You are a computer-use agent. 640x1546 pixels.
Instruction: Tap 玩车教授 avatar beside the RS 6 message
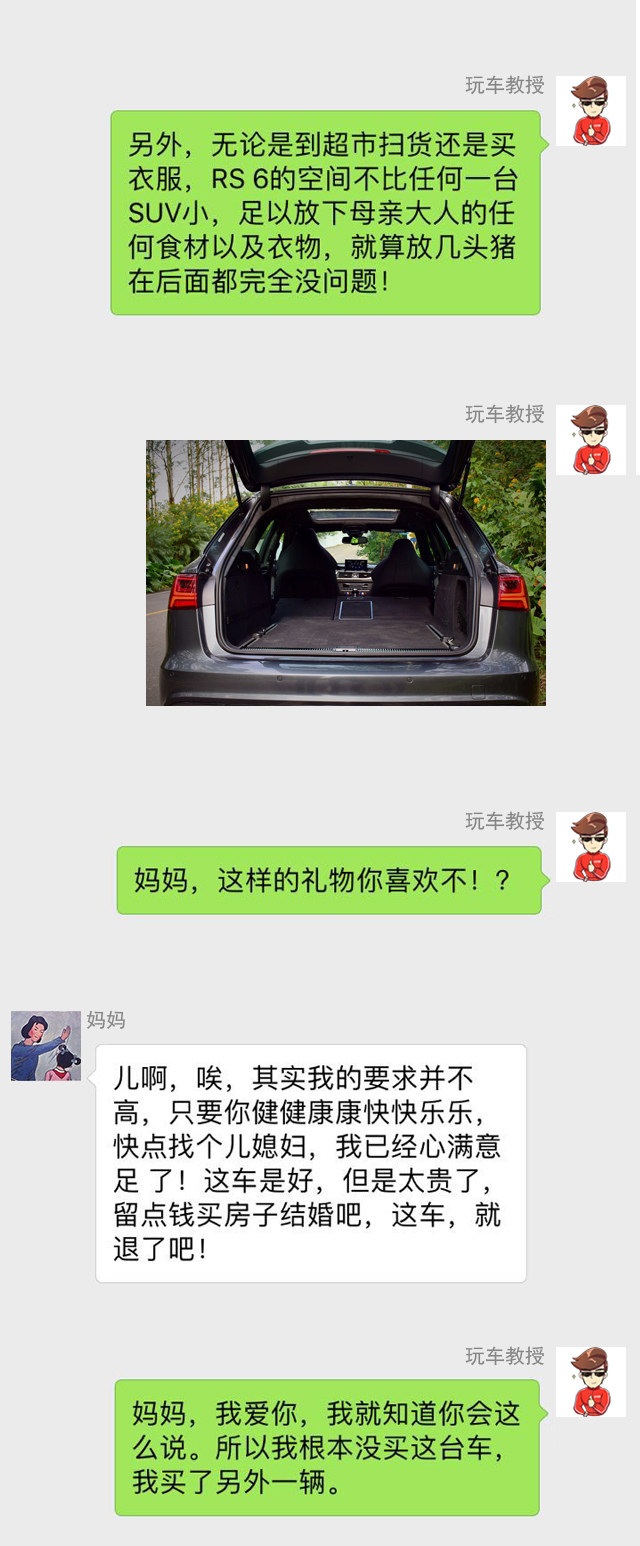point(590,111)
